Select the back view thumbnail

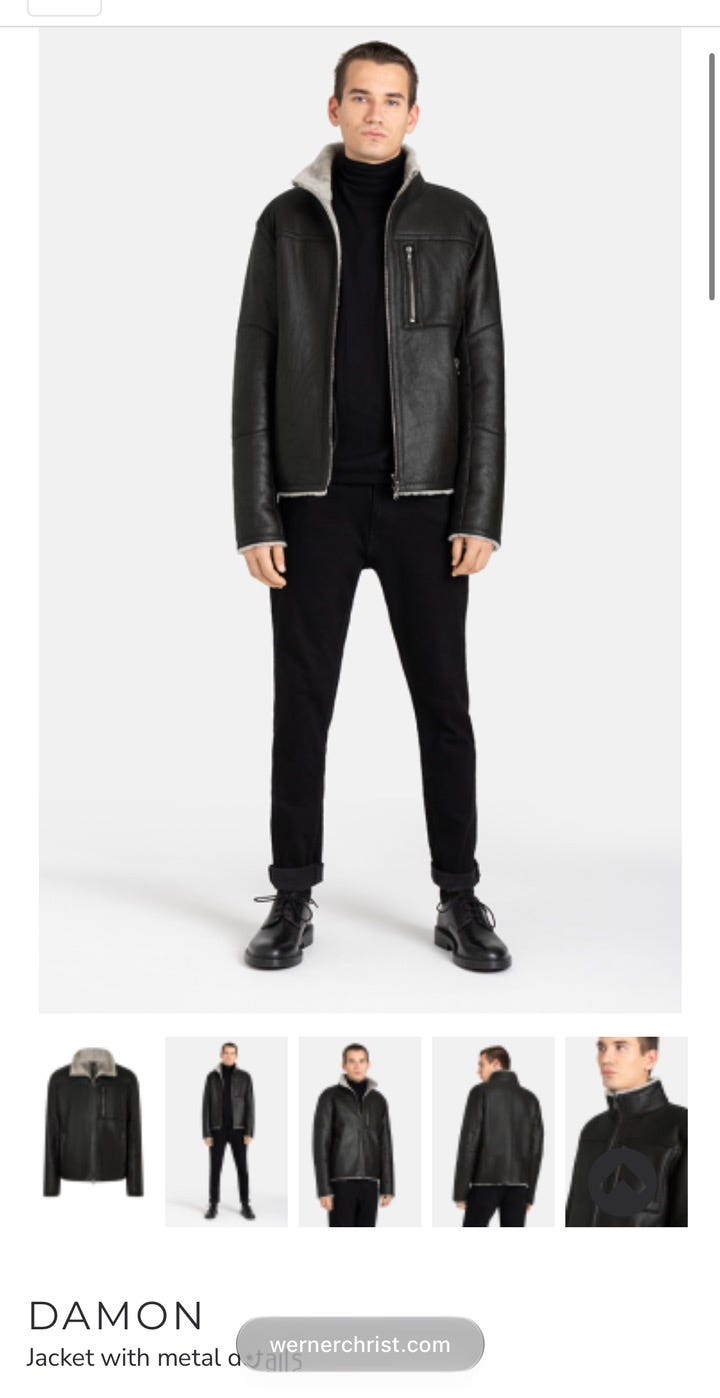tap(493, 1131)
